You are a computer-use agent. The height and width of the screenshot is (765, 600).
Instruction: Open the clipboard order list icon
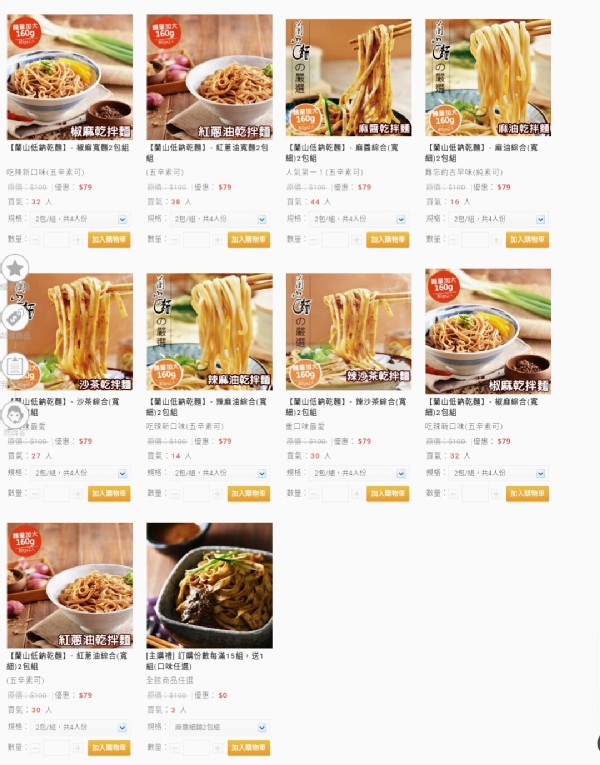15,366
